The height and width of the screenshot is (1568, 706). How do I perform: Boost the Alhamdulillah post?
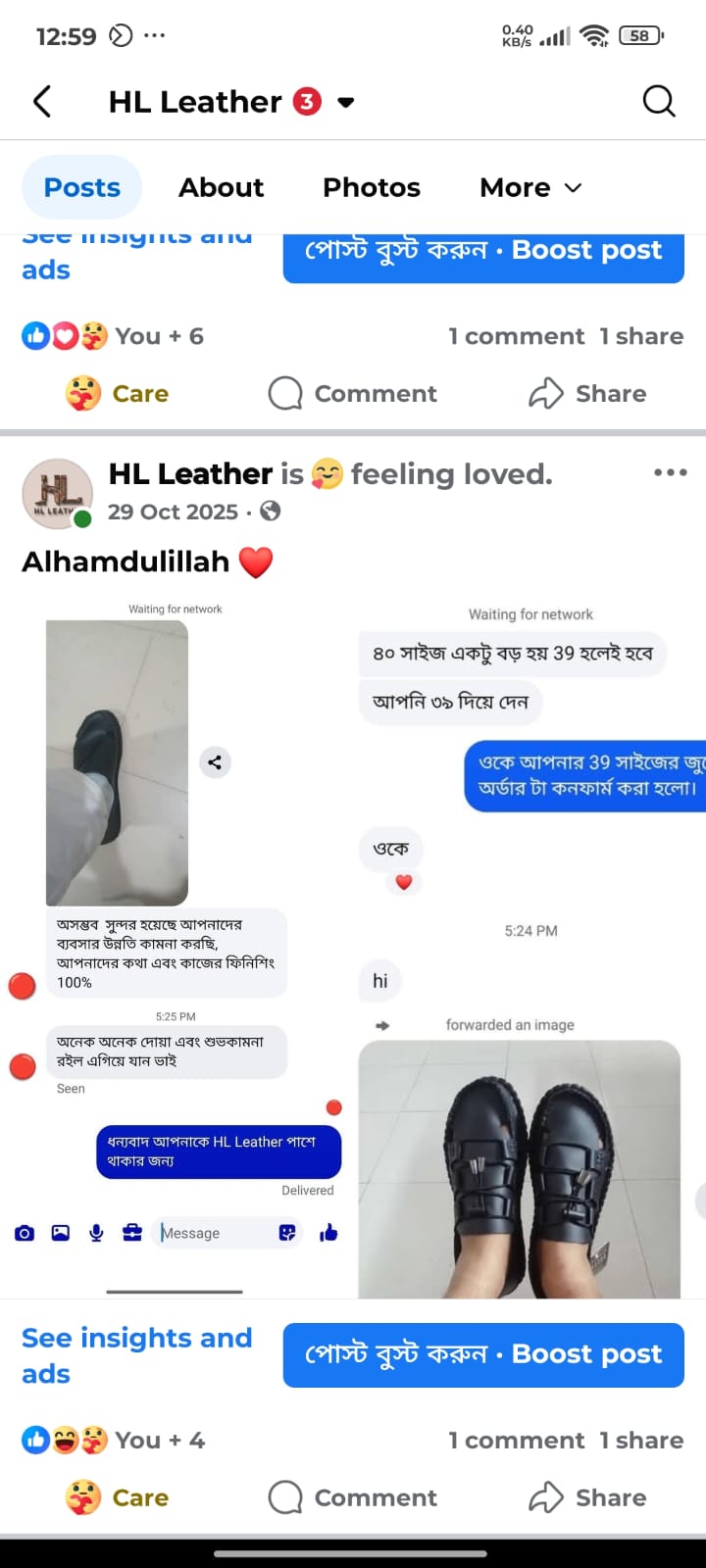coord(483,1354)
